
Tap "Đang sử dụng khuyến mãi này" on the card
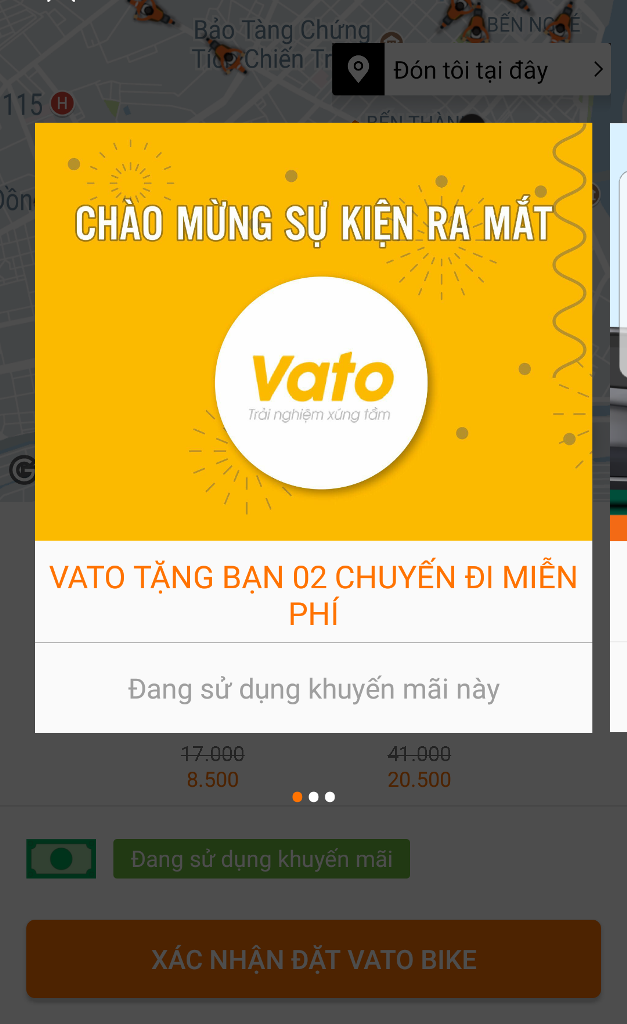[314, 689]
